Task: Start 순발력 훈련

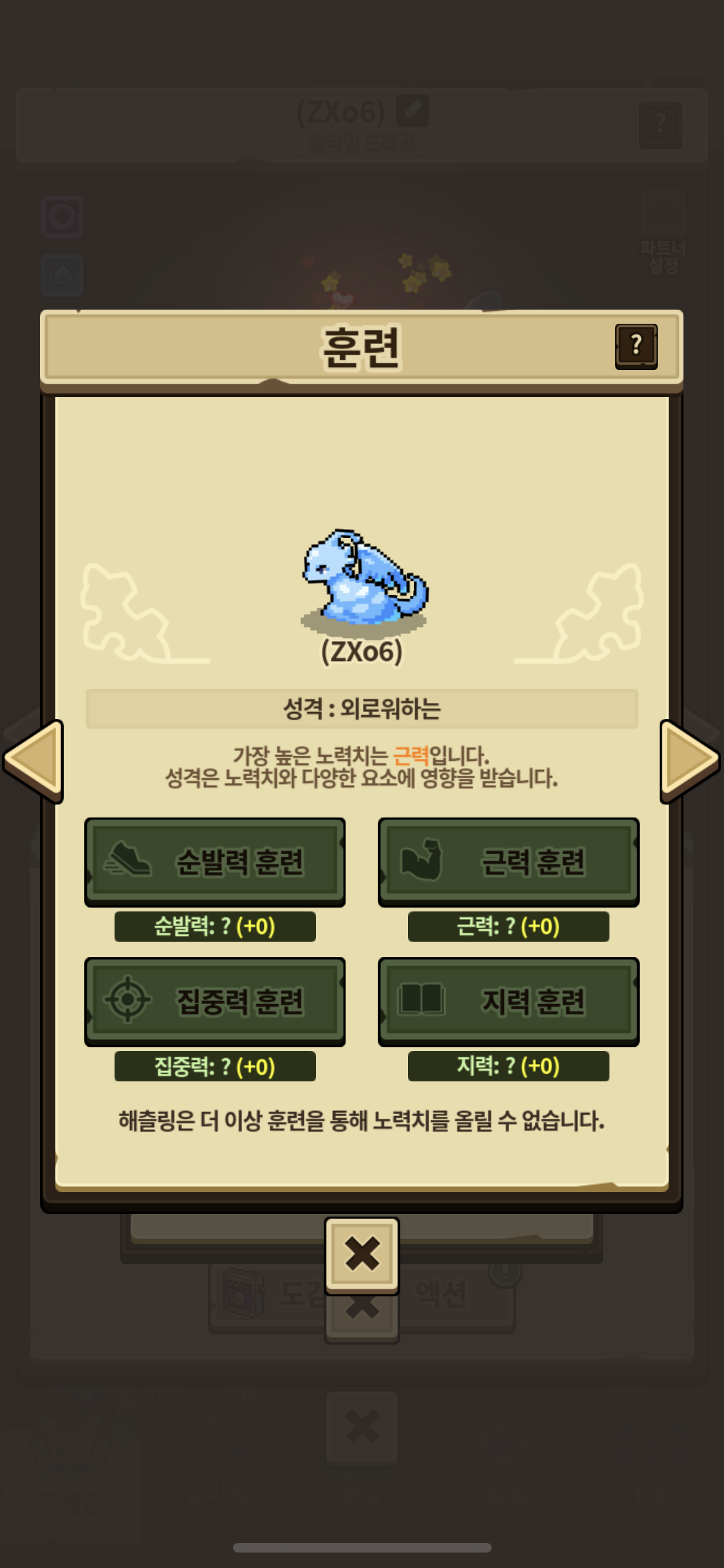Action: (215, 862)
